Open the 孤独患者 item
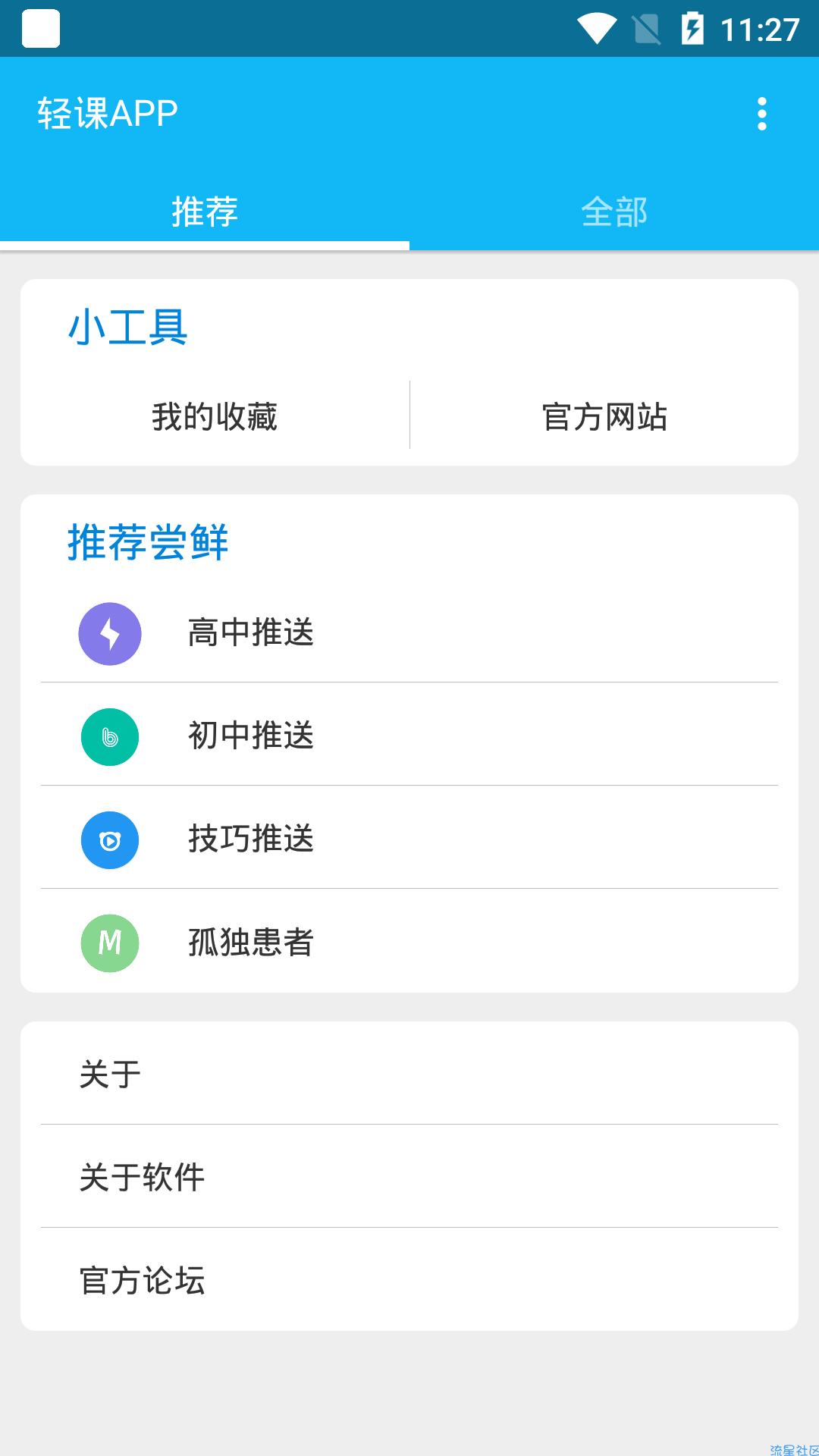819x1456 pixels. (x=409, y=941)
